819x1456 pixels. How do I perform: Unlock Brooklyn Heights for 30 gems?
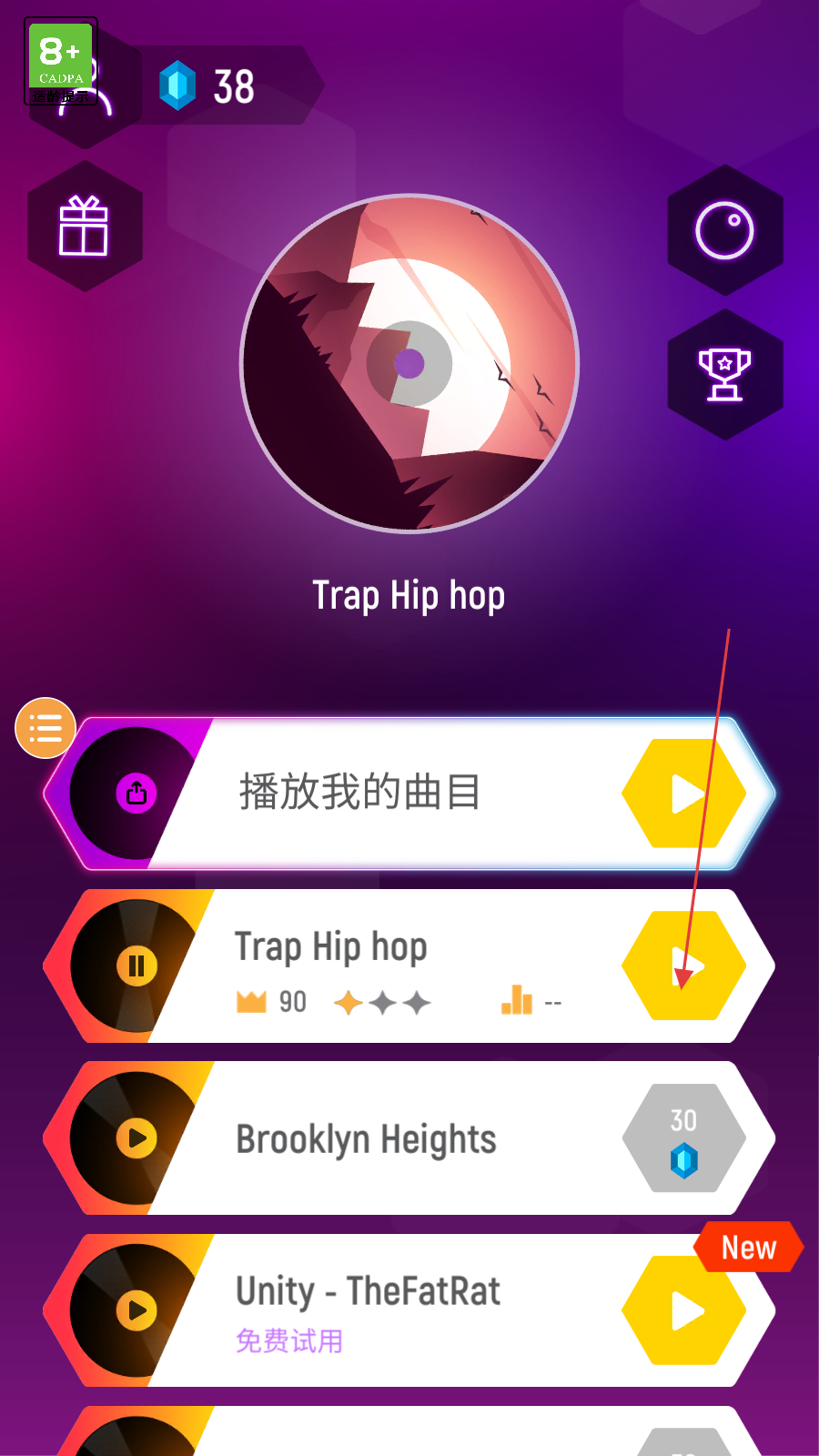pyautogui.click(x=684, y=1137)
